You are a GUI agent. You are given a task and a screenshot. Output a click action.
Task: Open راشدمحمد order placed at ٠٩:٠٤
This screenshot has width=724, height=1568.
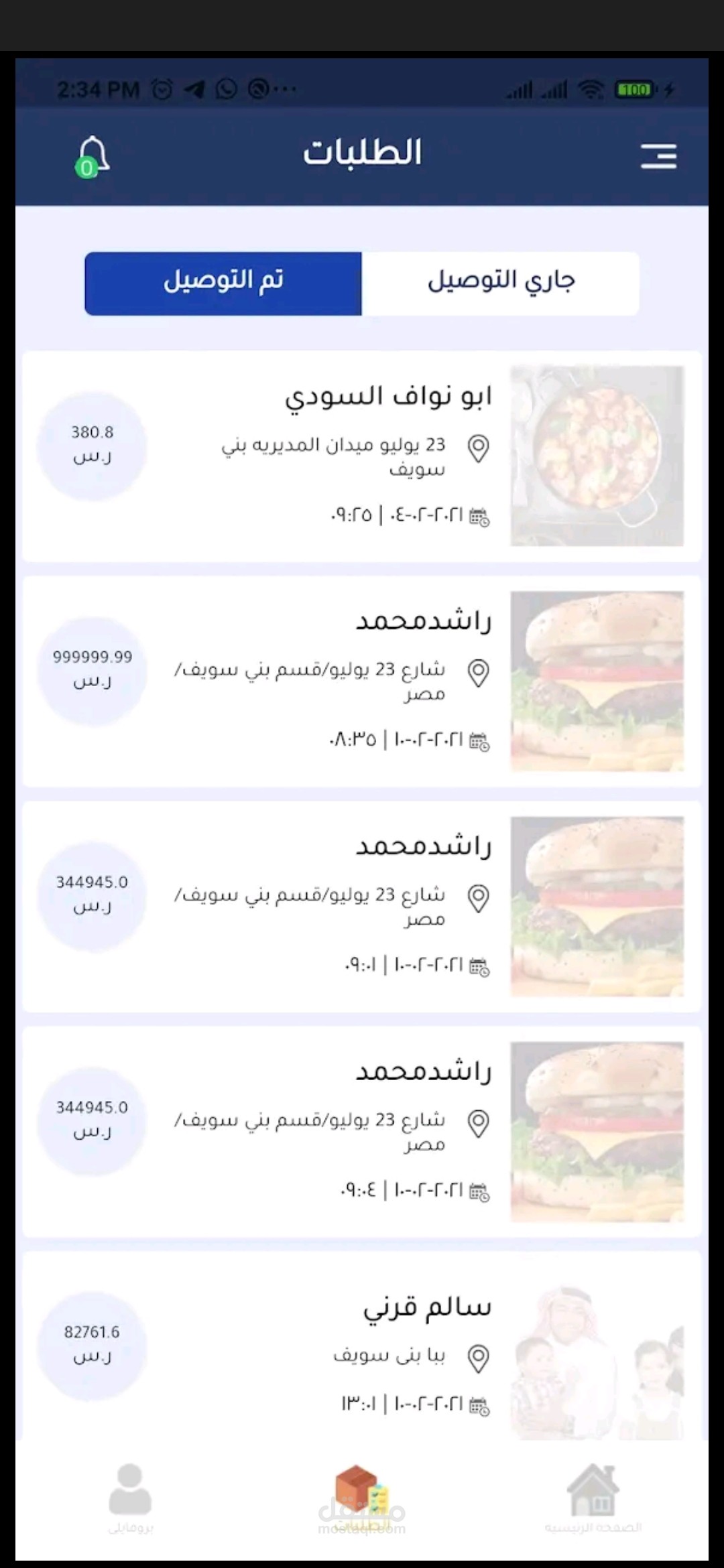(x=362, y=1131)
